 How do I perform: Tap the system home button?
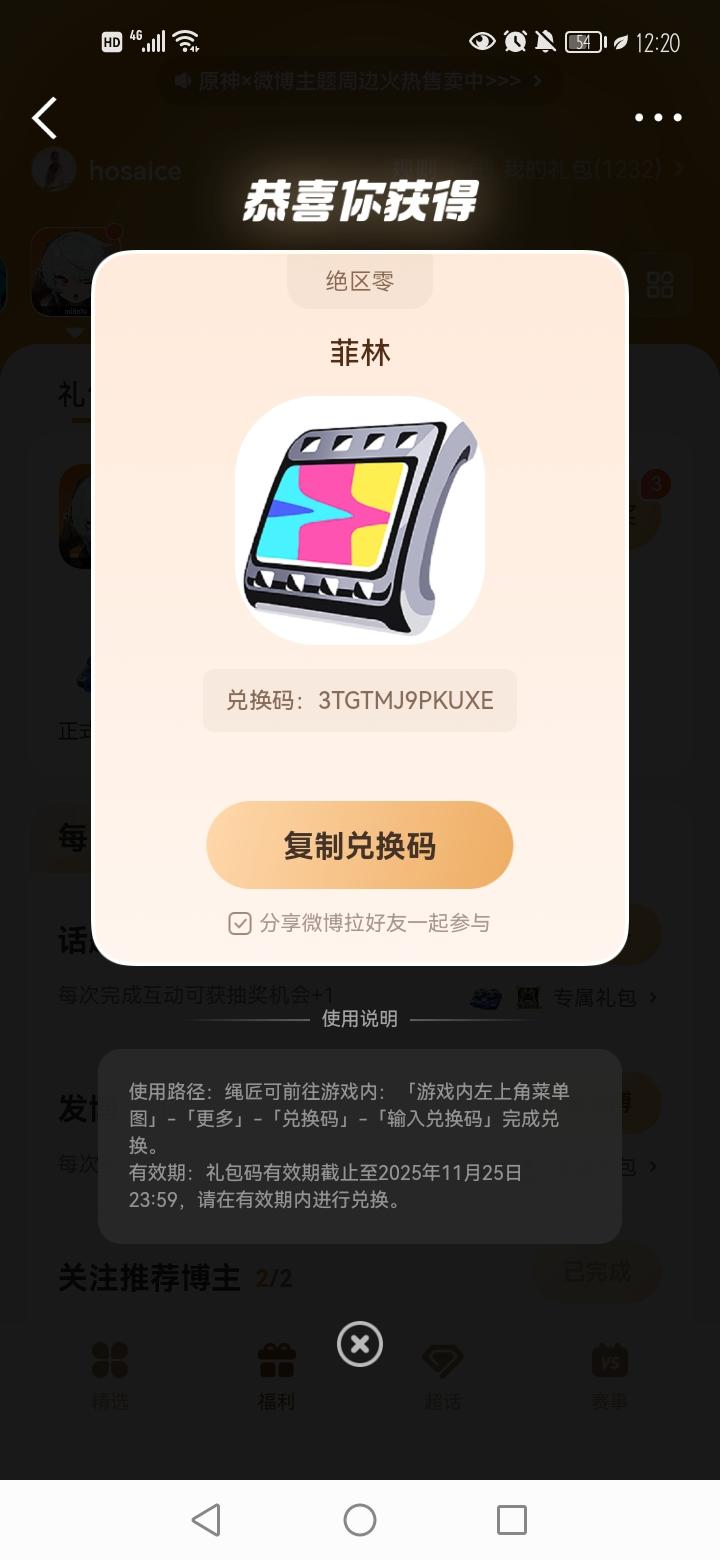[x=360, y=1520]
